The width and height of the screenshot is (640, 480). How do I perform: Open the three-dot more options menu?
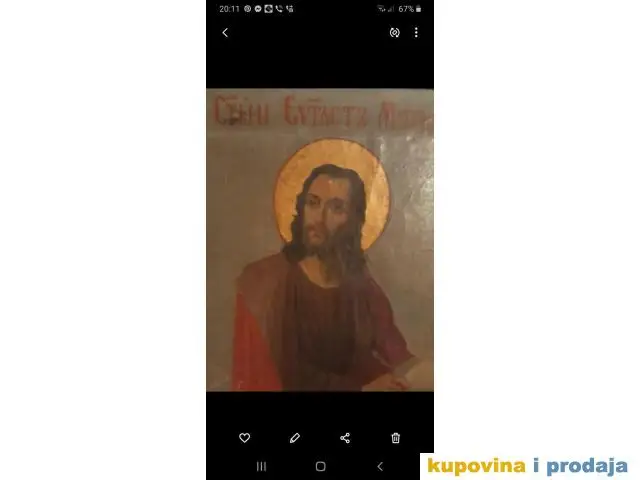pos(416,33)
